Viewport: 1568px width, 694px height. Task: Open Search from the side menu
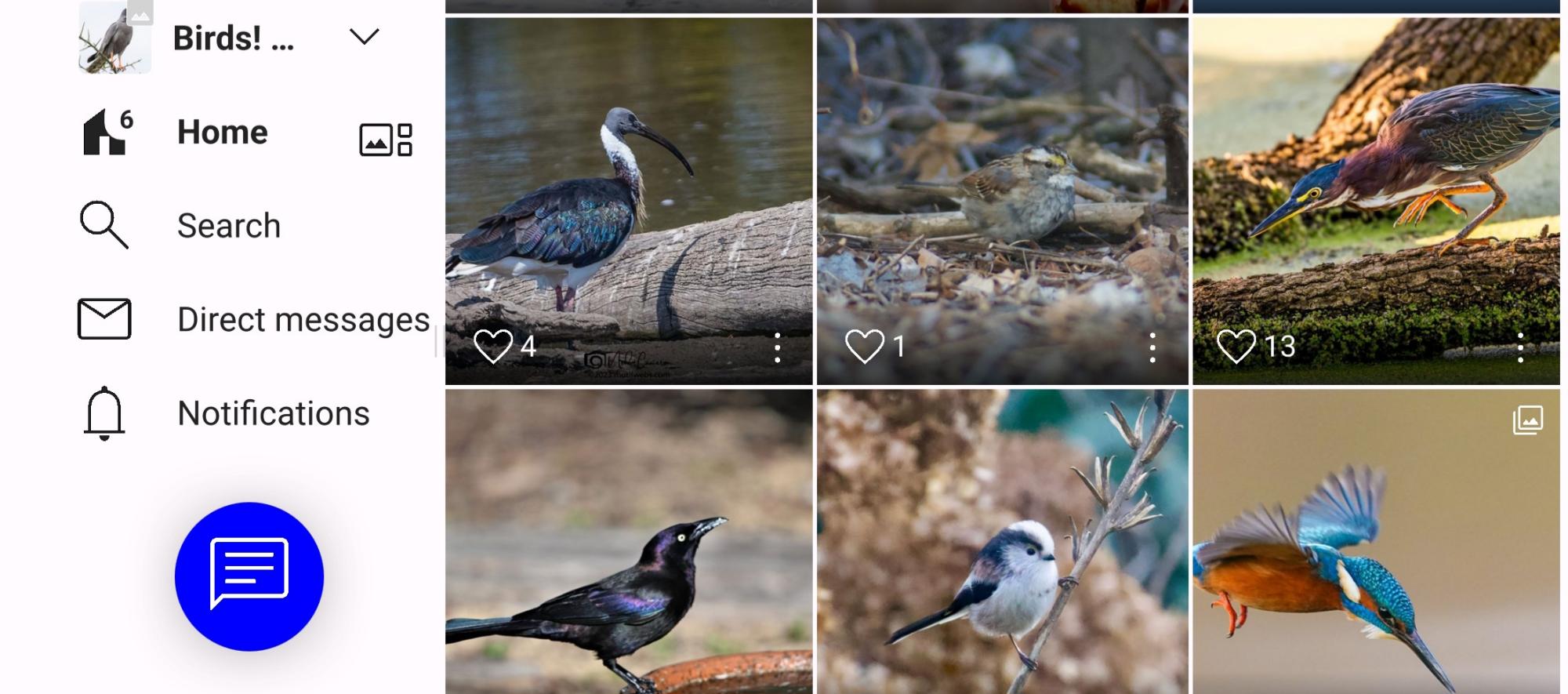point(227,226)
